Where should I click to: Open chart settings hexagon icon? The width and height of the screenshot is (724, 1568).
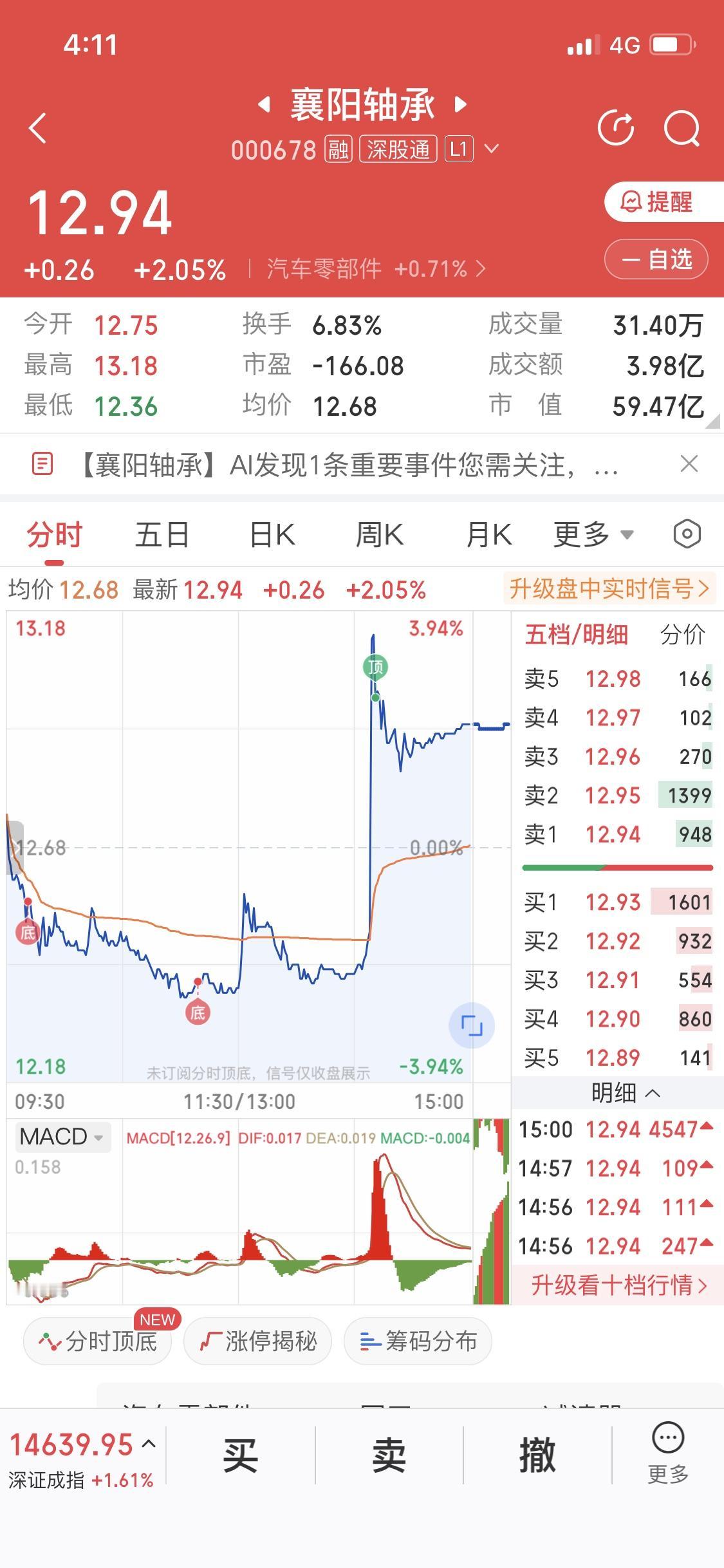687,534
